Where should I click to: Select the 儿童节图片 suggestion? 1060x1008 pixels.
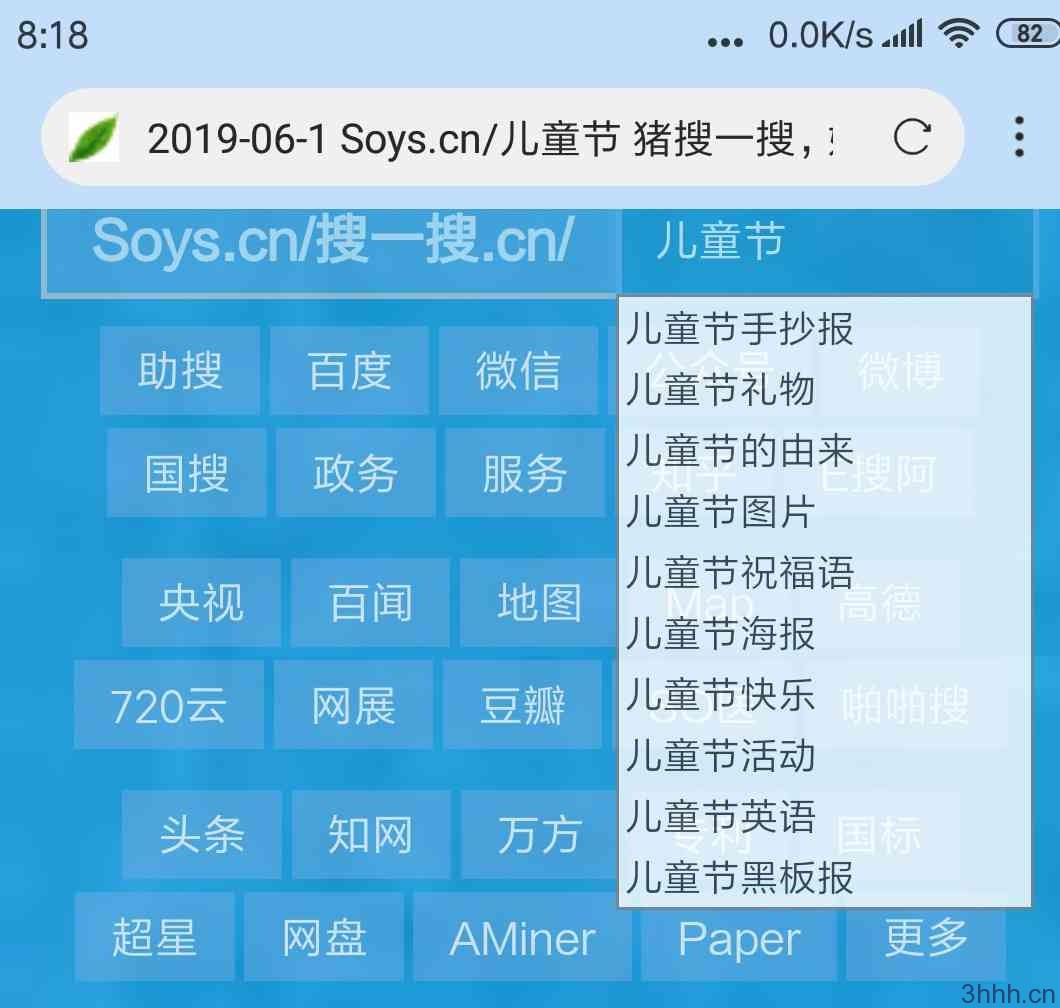coord(721,512)
